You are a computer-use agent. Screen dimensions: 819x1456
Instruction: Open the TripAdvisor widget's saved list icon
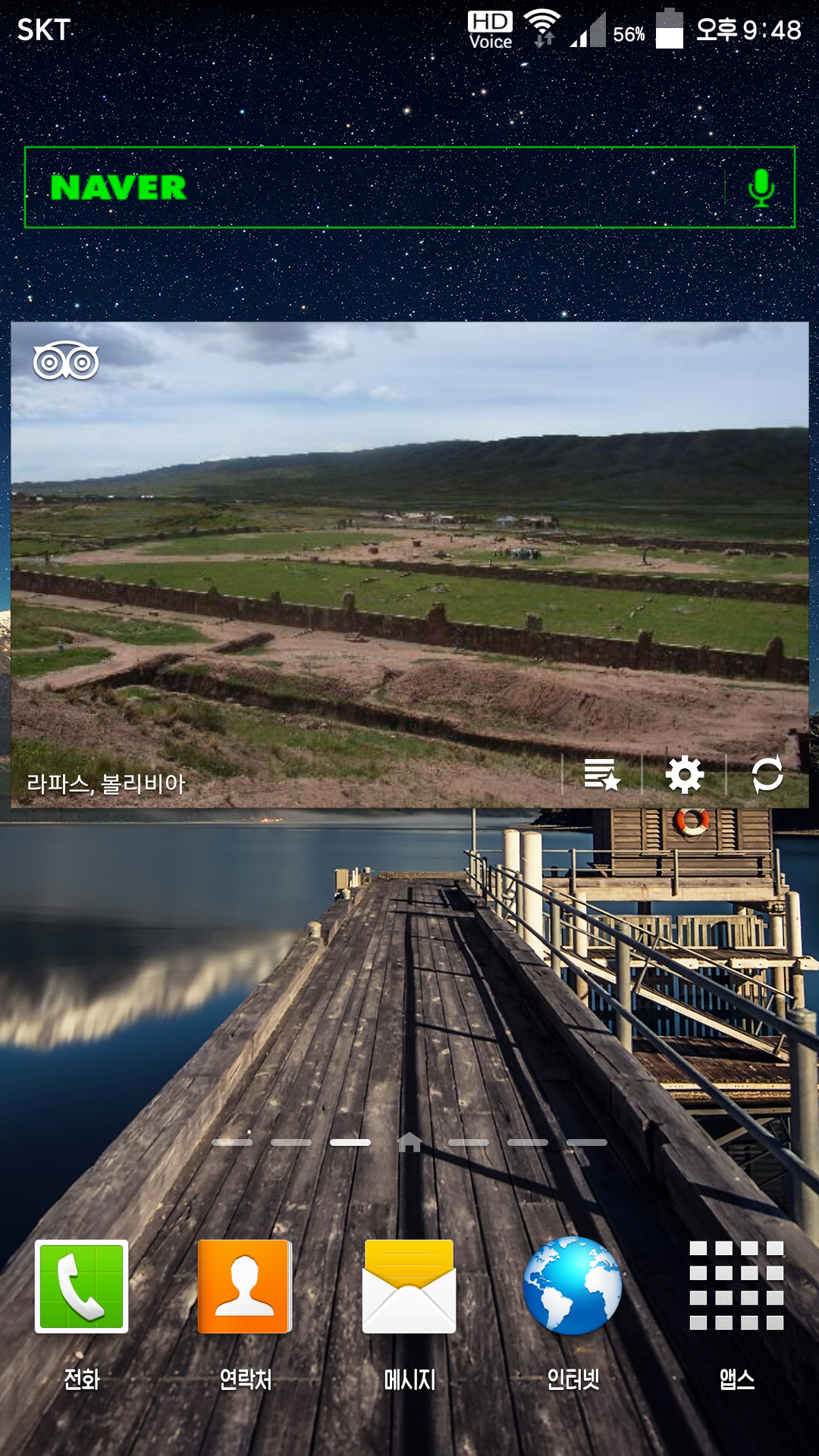pos(602,775)
